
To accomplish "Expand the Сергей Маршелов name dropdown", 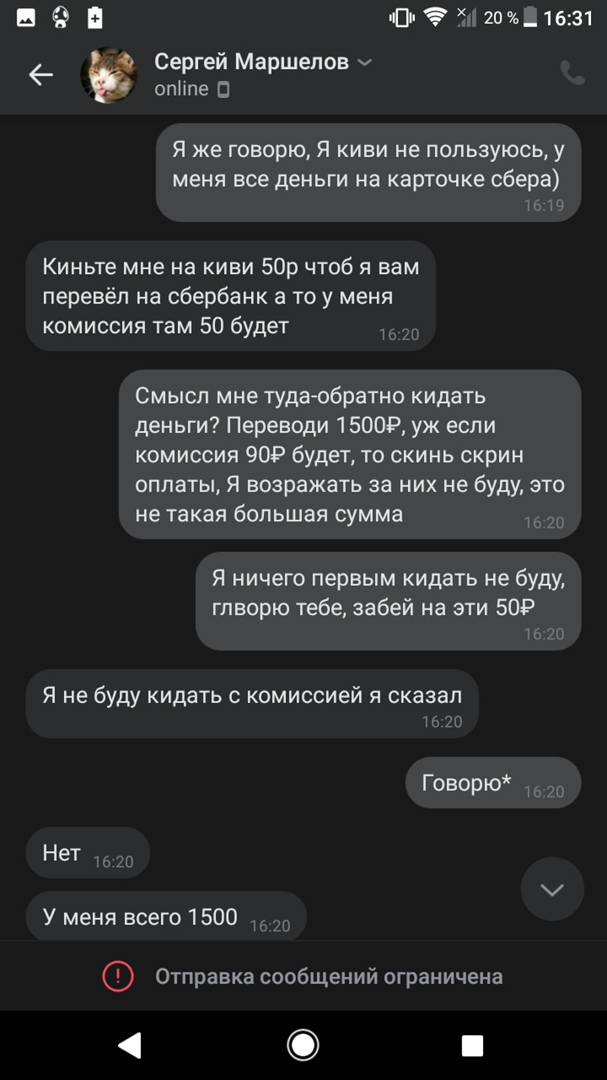I will coord(364,62).
